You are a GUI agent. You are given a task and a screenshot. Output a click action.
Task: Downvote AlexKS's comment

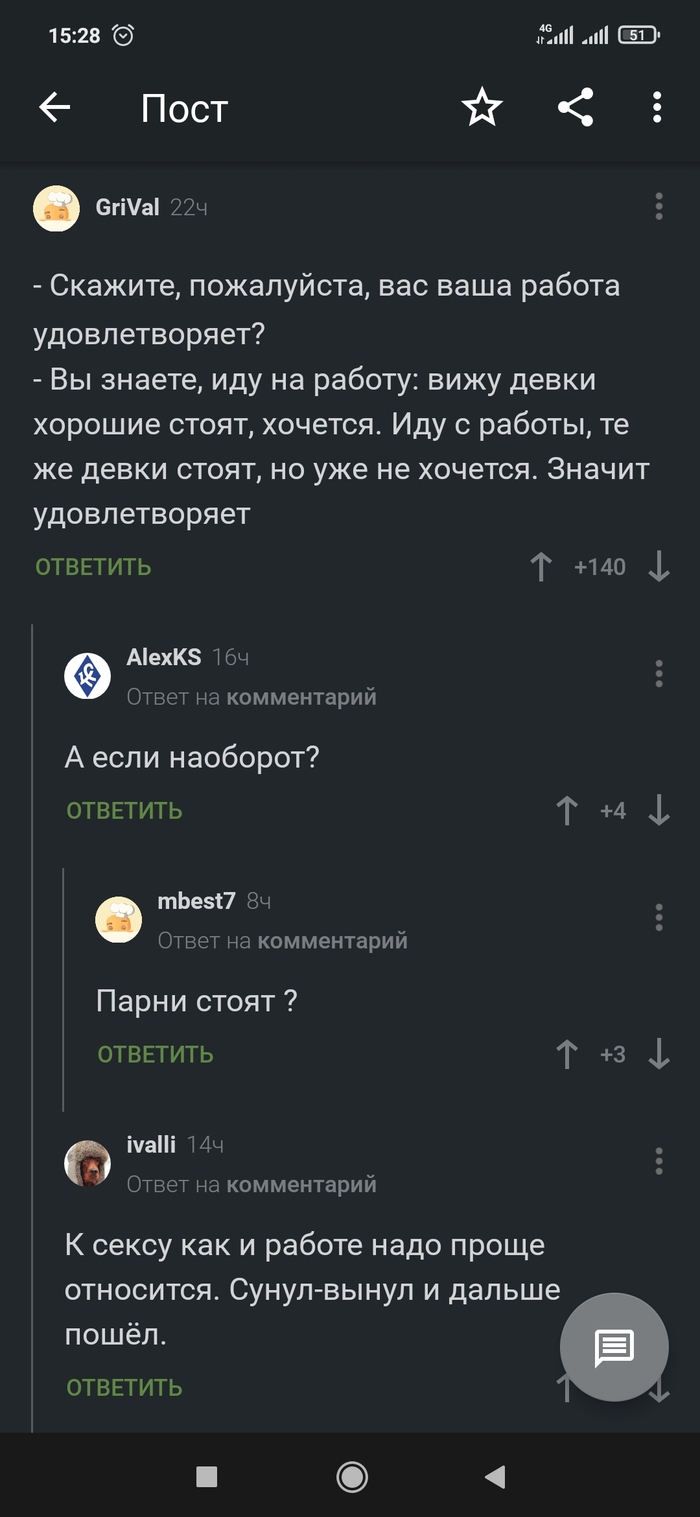click(x=658, y=810)
